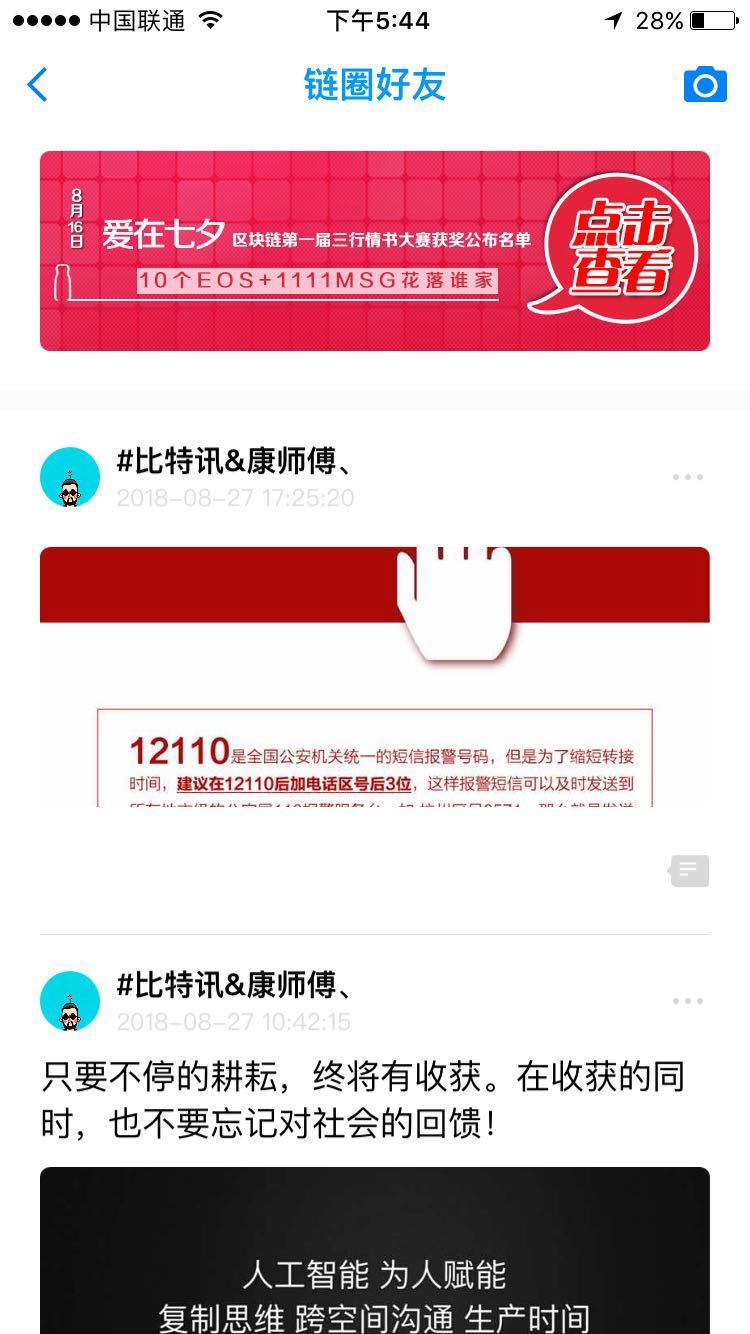View the 12110 police alert image

[x=375, y=677]
